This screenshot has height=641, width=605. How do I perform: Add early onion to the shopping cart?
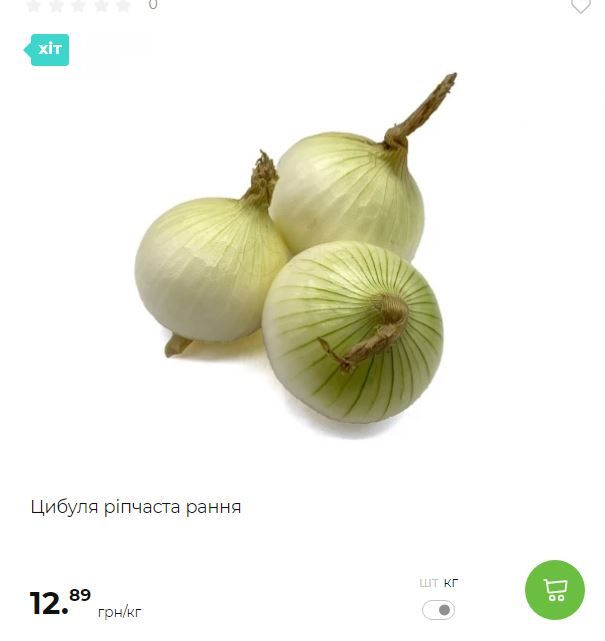click(x=554, y=589)
